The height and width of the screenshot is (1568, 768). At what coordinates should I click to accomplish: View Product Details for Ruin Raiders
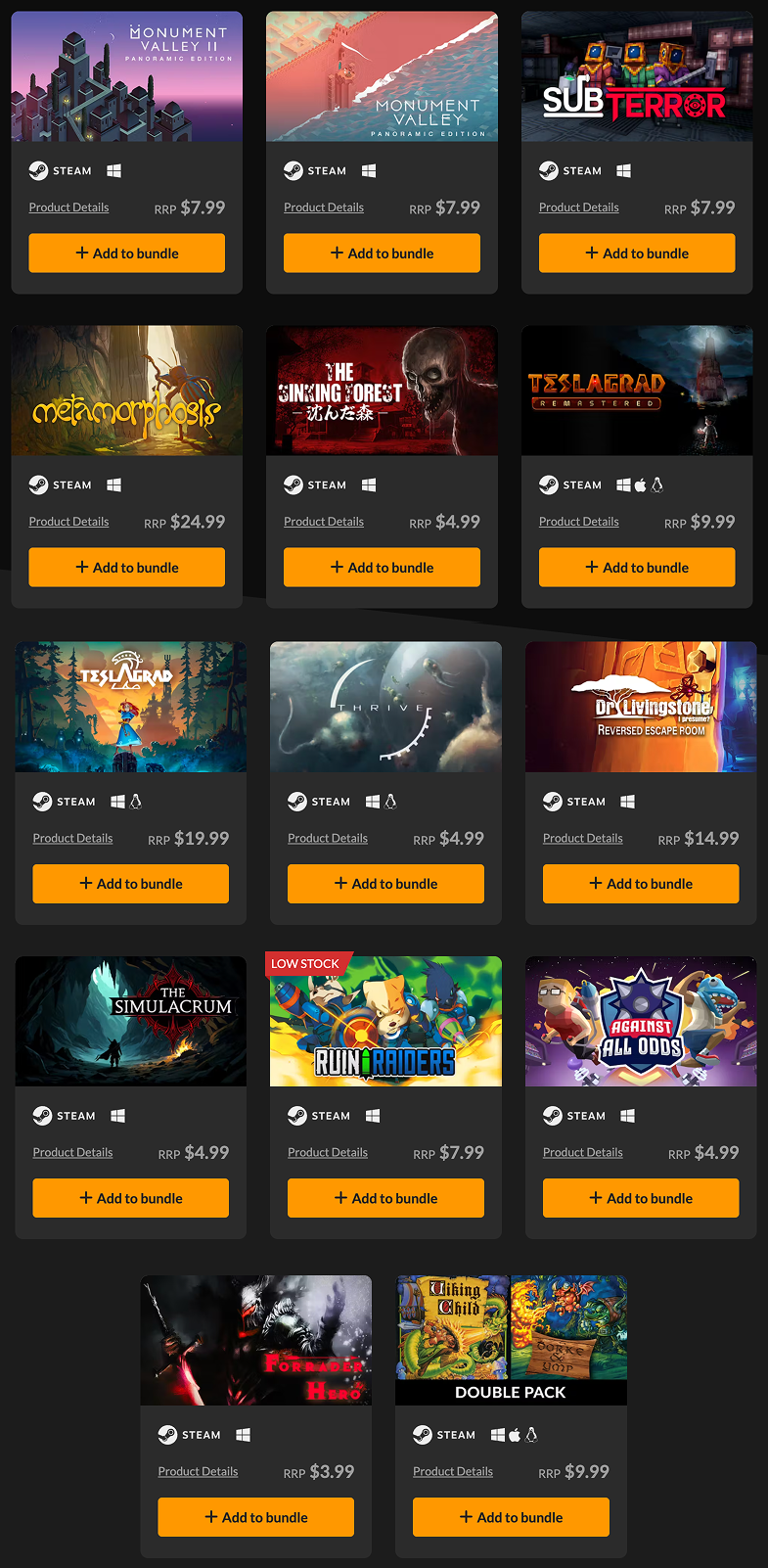pyautogui.click(x=328, y=1152)
